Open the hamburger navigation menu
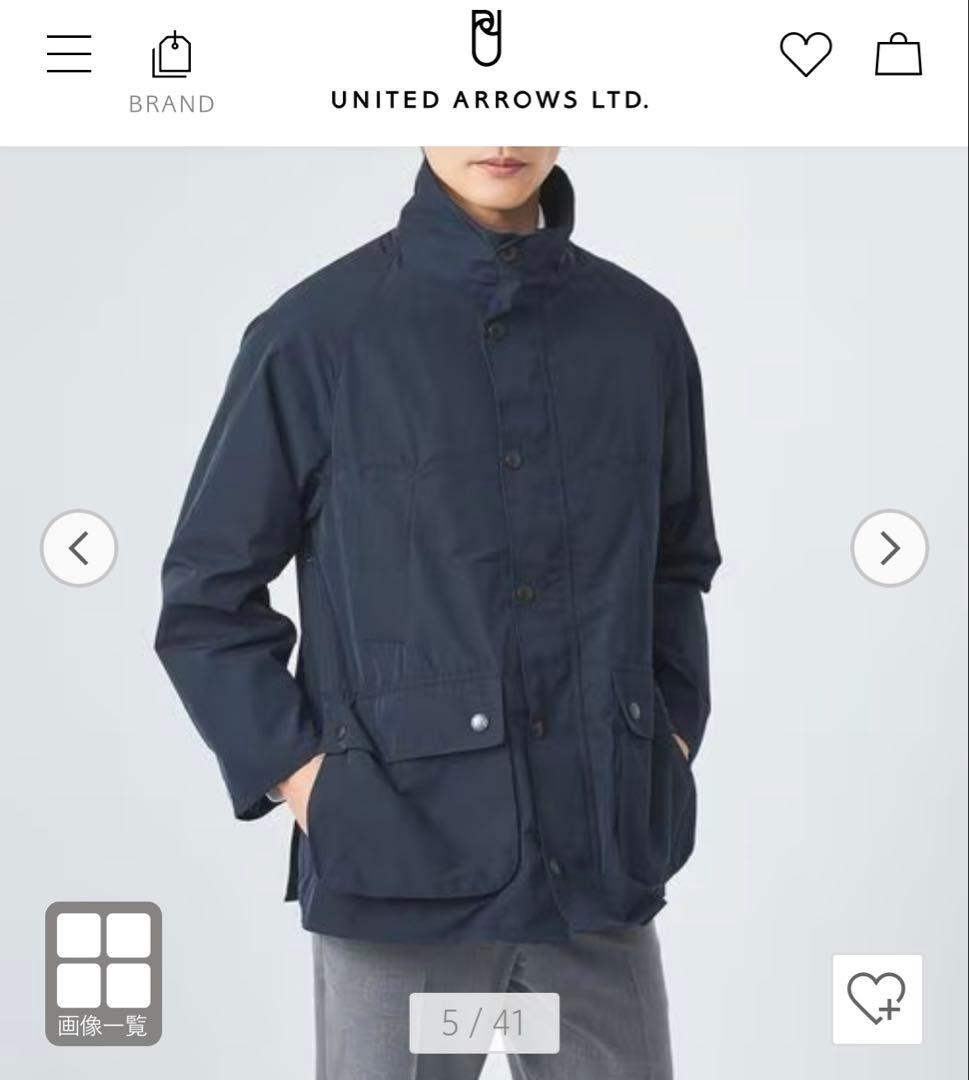 68,55
